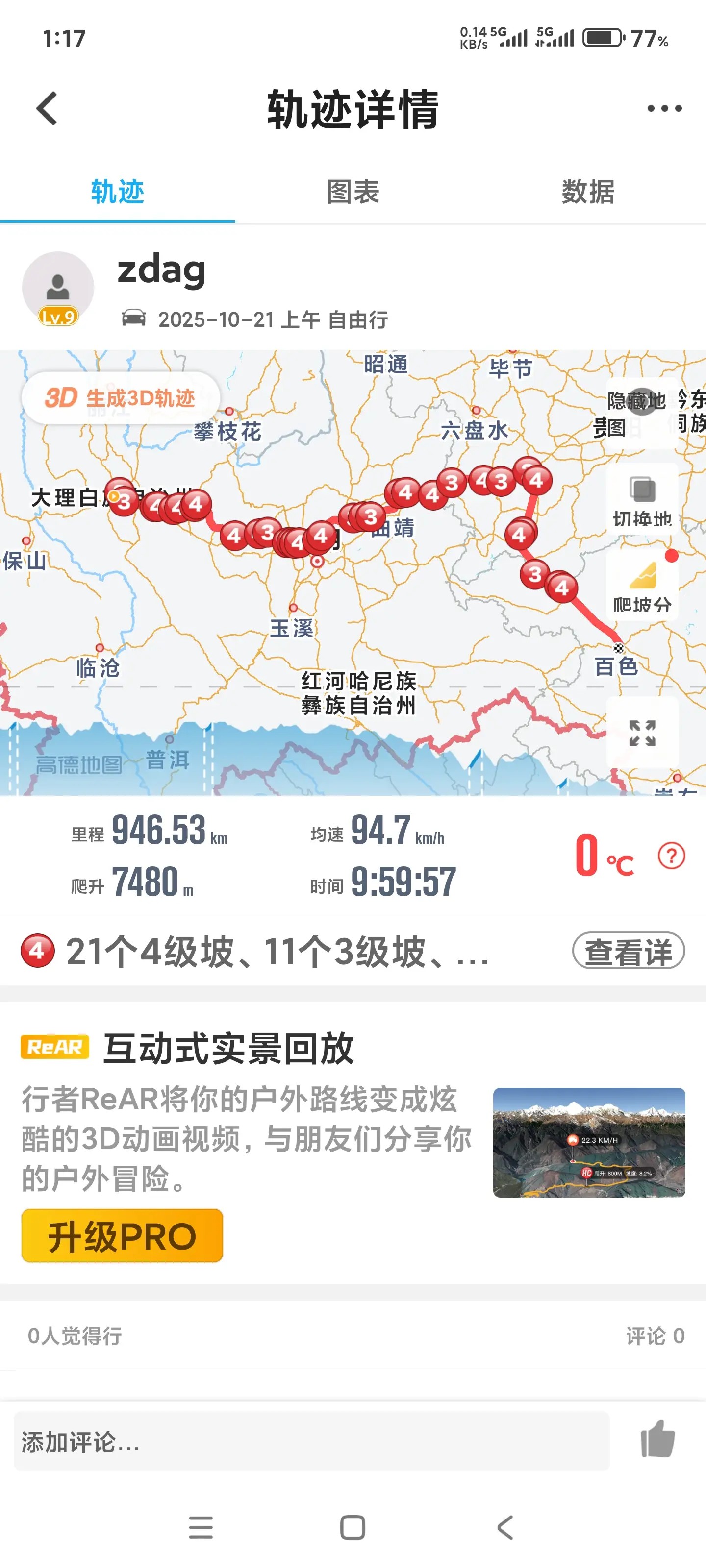The width and height of the screenshot is (706, 1568).
Task: Expand the map to fullscreen
Action: pyautogui.click(x=642, y=733)
